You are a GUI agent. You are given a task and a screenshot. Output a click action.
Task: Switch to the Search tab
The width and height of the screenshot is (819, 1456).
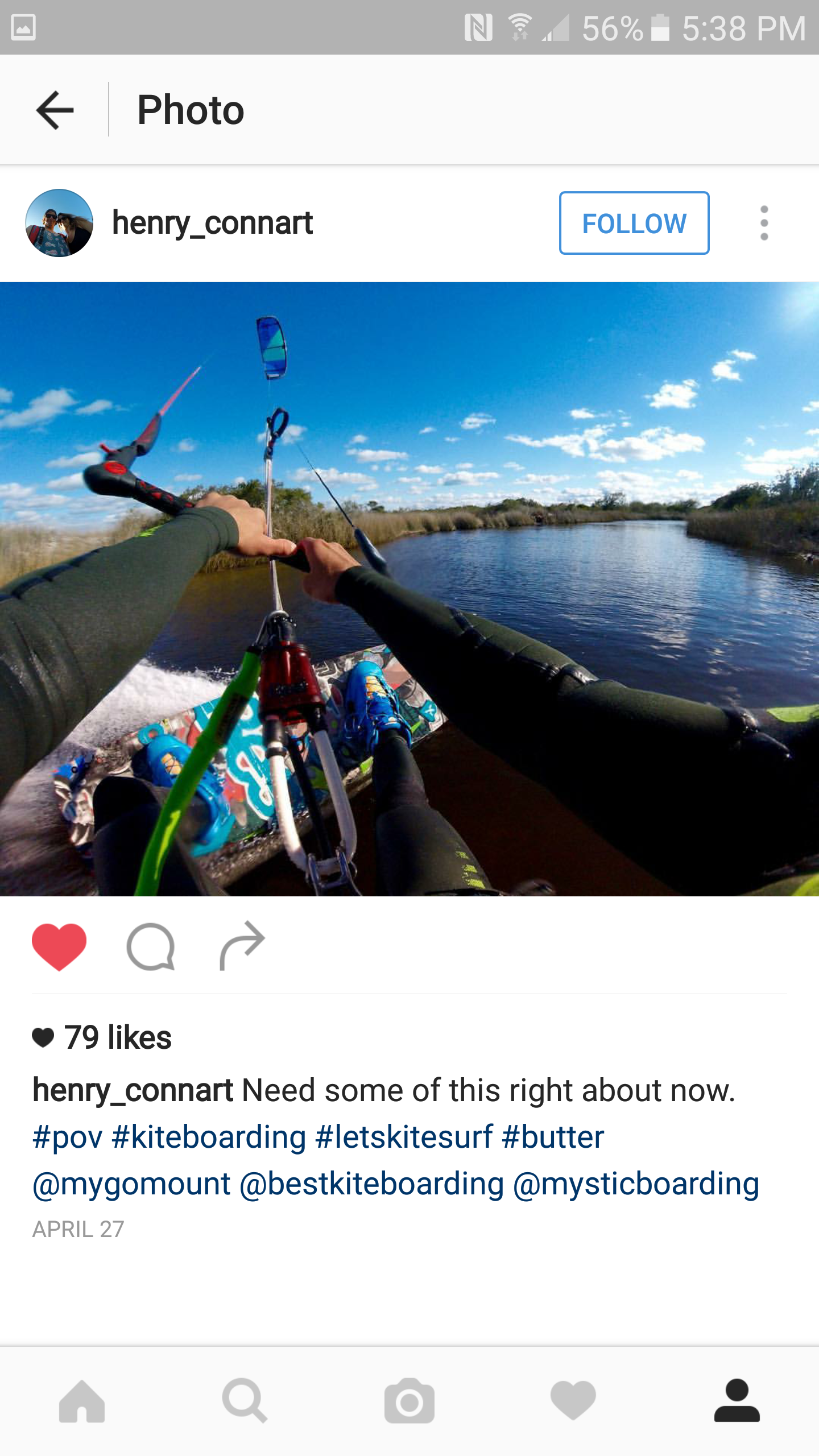(x=245, y=1401)
